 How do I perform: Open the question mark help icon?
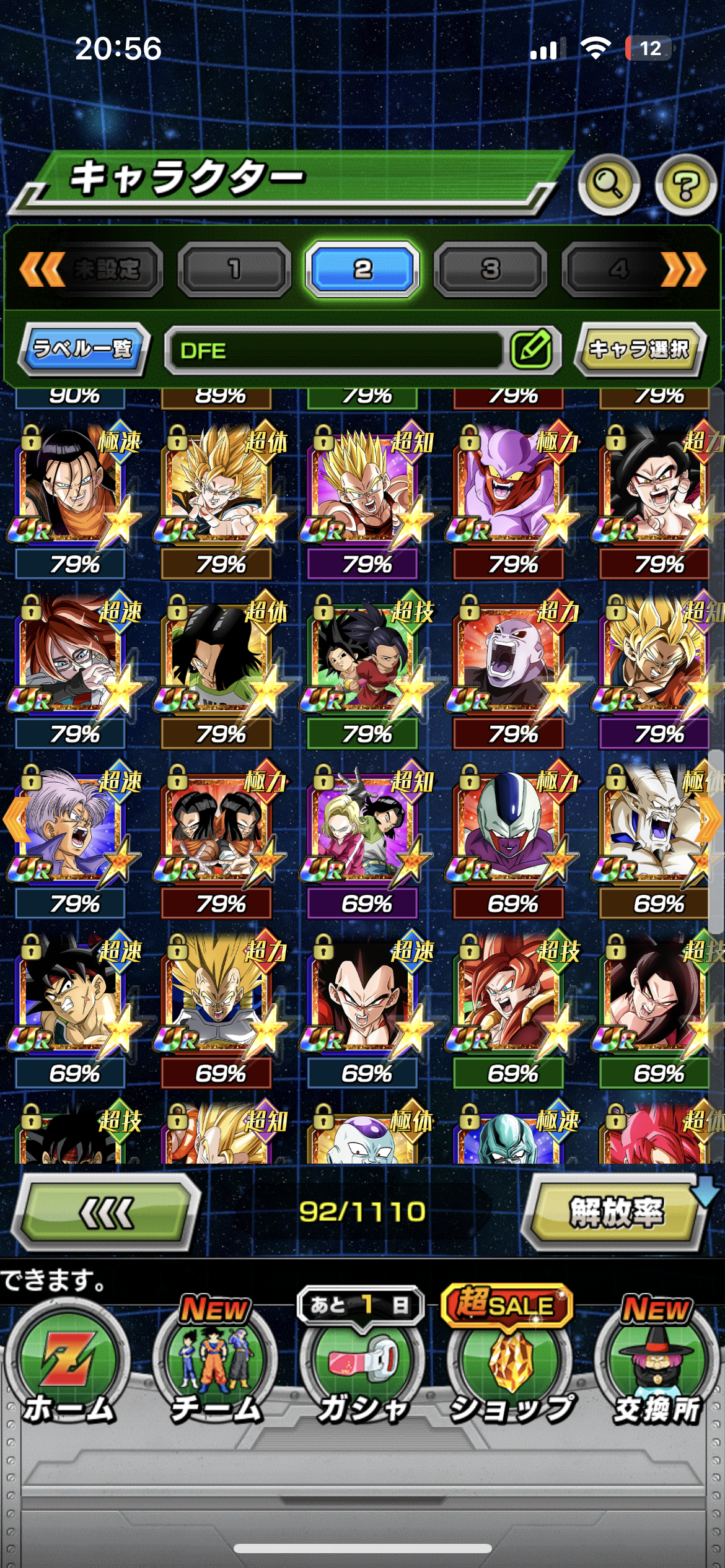click(x=685, y=185)
